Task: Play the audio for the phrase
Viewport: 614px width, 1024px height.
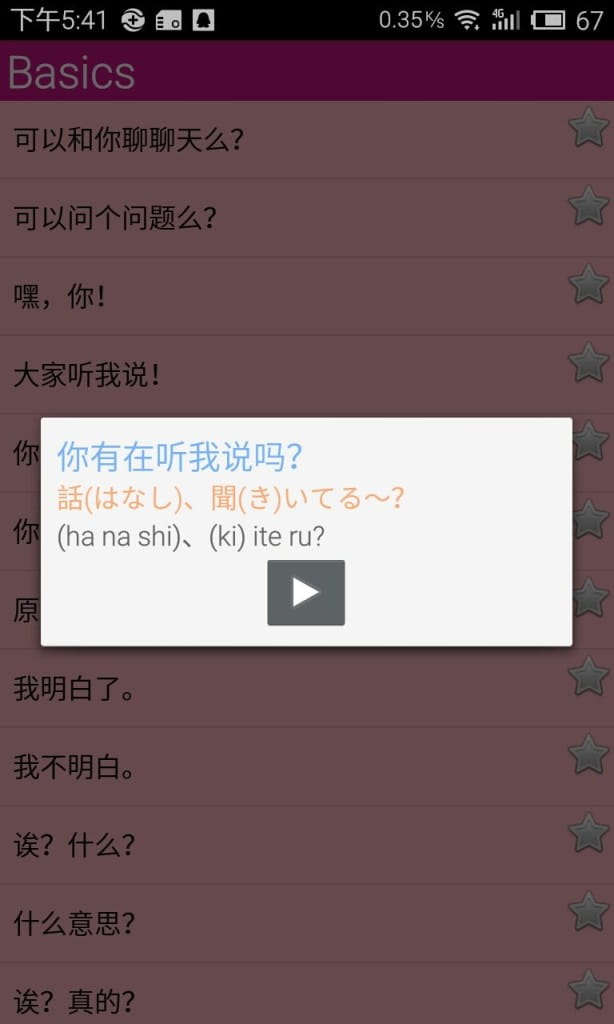Action: pos(305,592)
